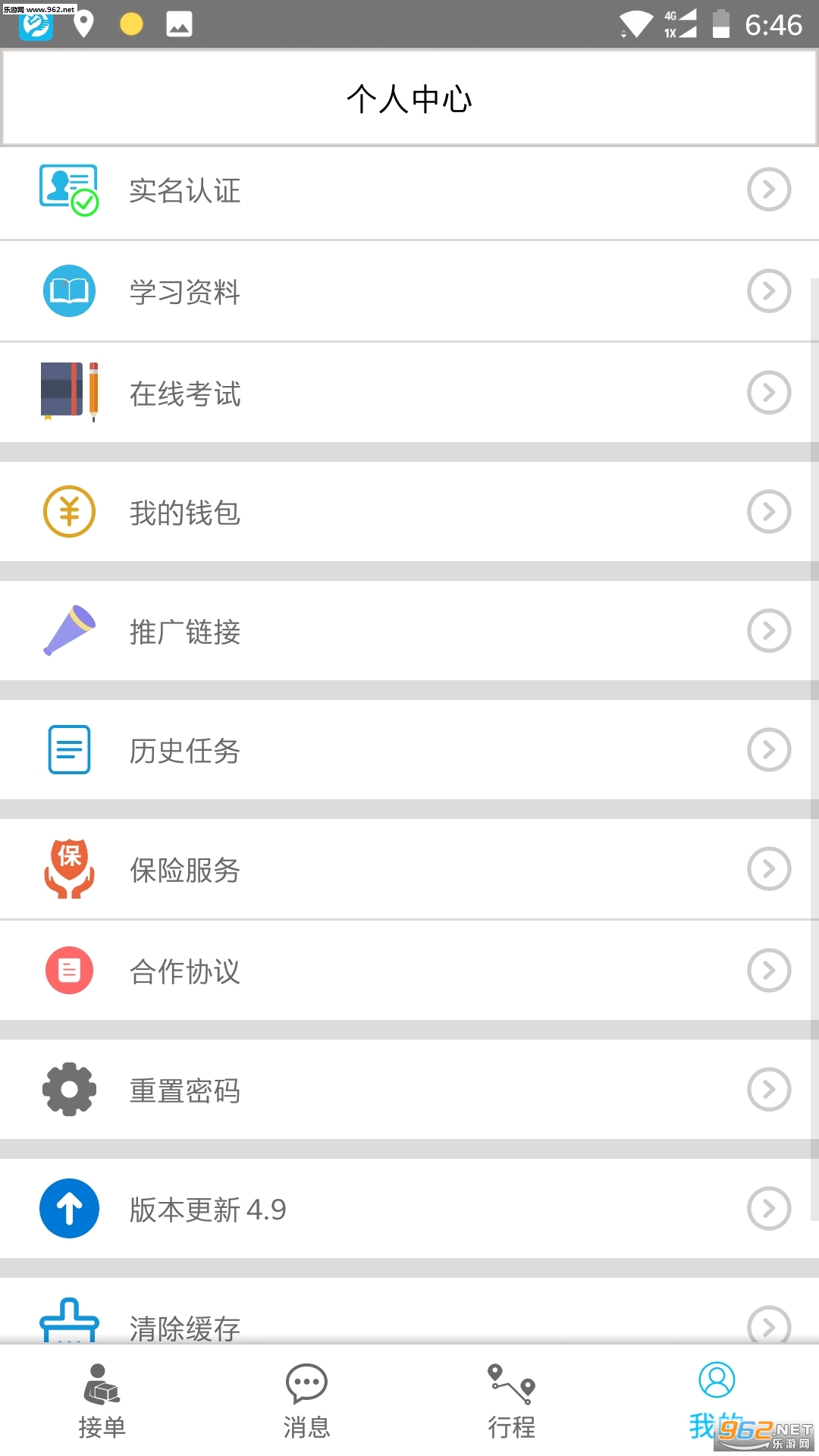View 合作协议 cooperation agreement
Viewport: 819px width, 1456px height.
pos(409,971)
